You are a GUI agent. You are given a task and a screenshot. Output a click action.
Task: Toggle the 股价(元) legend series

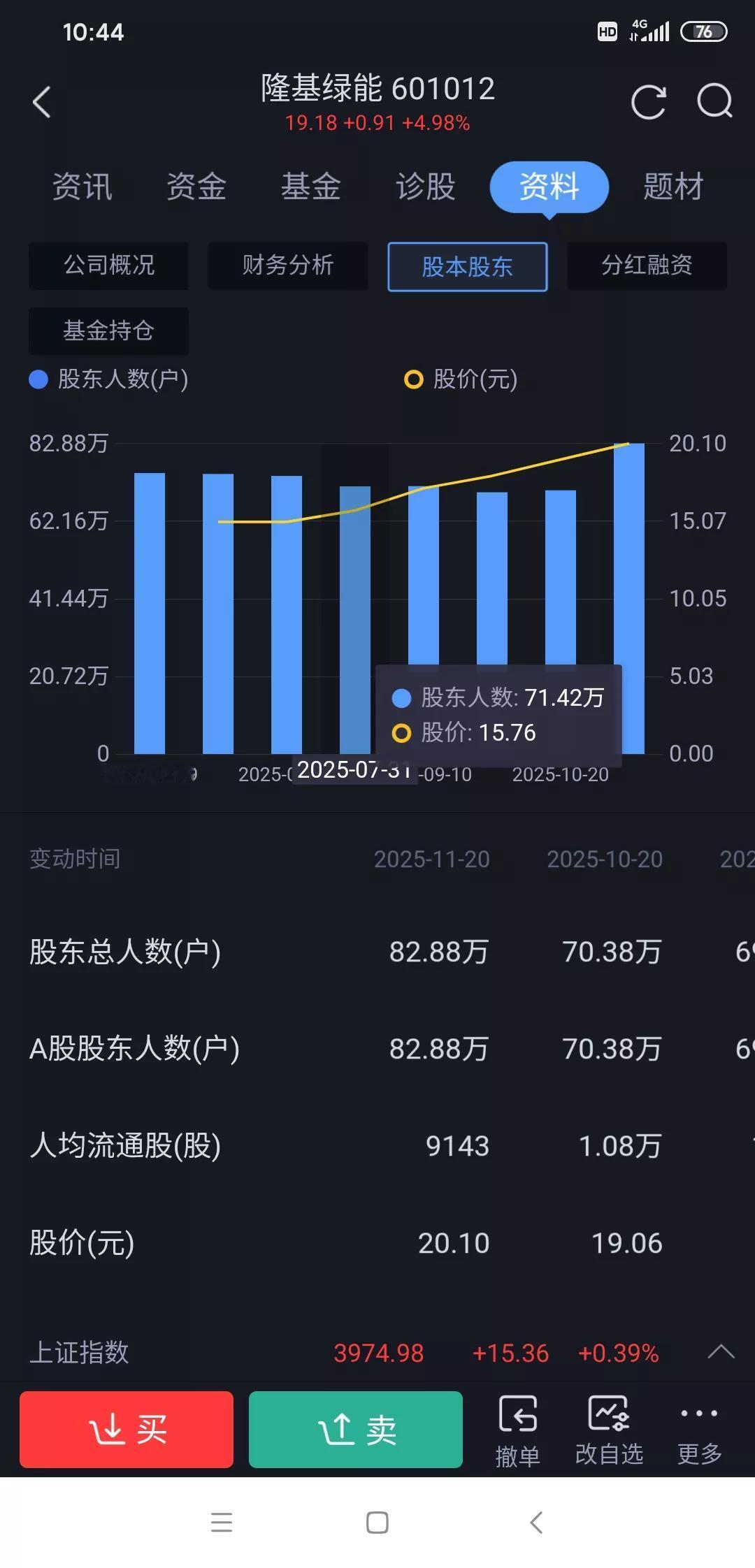pyautogui.click(x=461, y=379)
